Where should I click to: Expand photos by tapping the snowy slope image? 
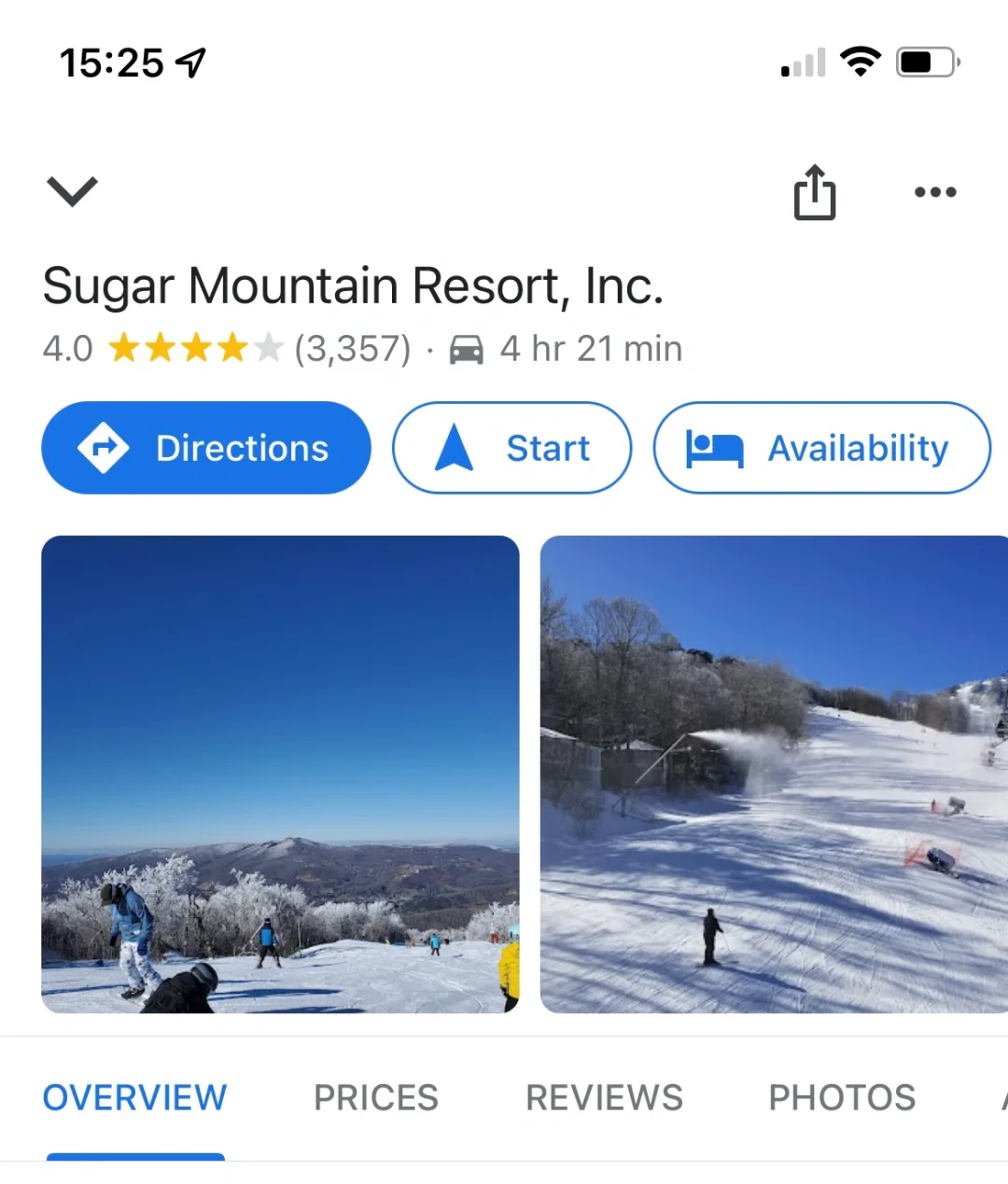(775, 774)
